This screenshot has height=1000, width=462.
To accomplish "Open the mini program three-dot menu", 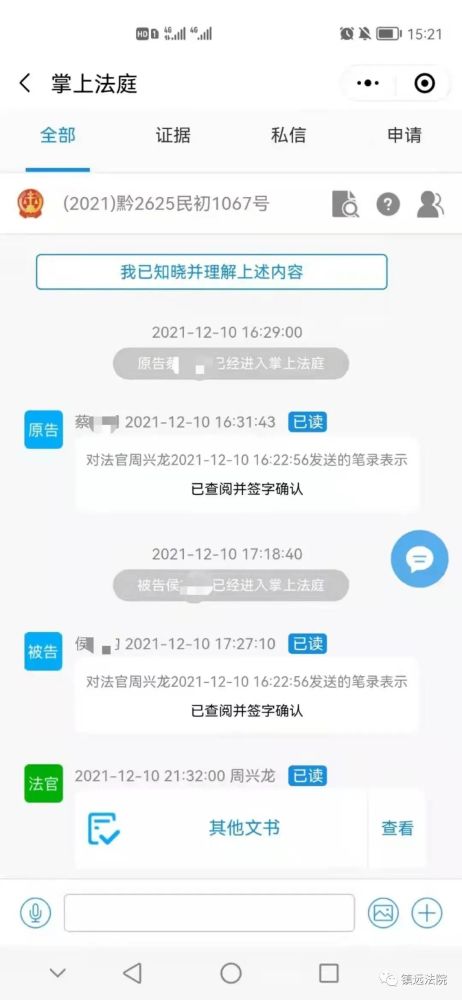I will [368, 83].
